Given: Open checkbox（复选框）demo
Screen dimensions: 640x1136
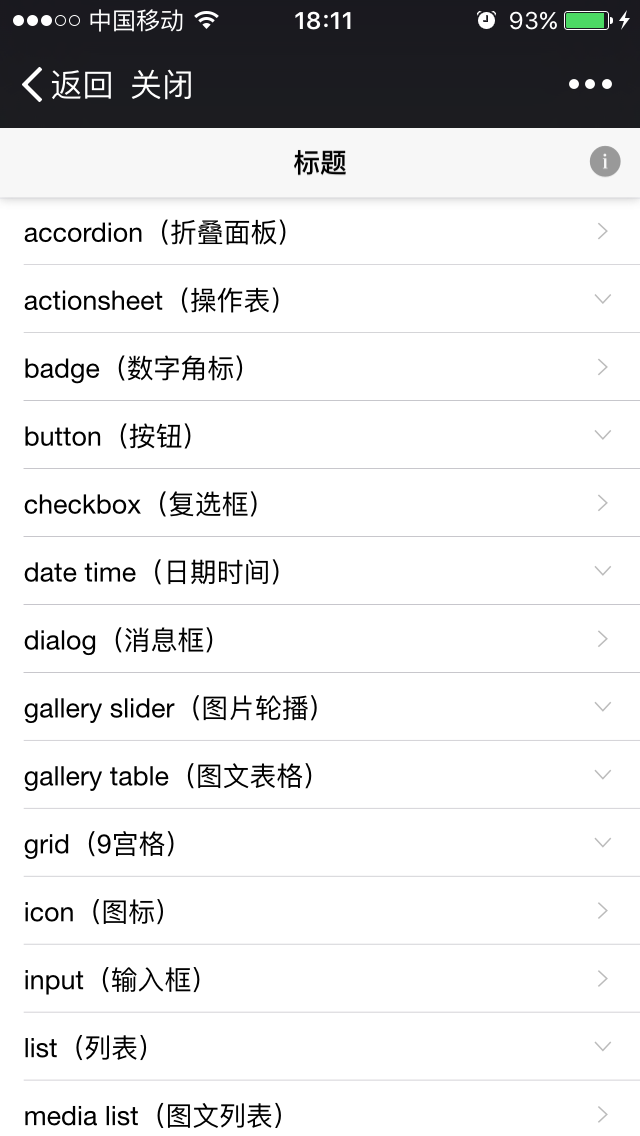Looking at the screenshot, I should [320, 504].
